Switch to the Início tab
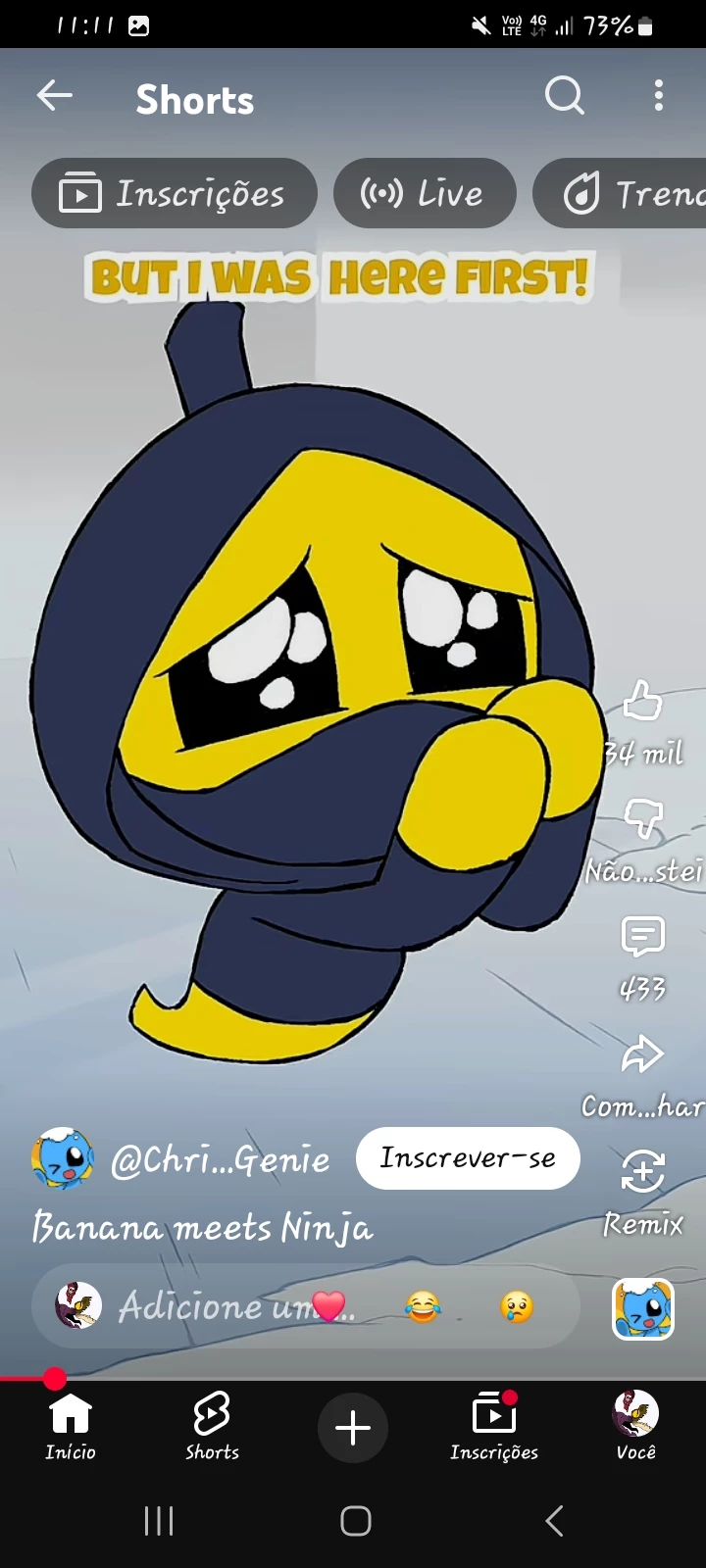 click(71, 1426)
